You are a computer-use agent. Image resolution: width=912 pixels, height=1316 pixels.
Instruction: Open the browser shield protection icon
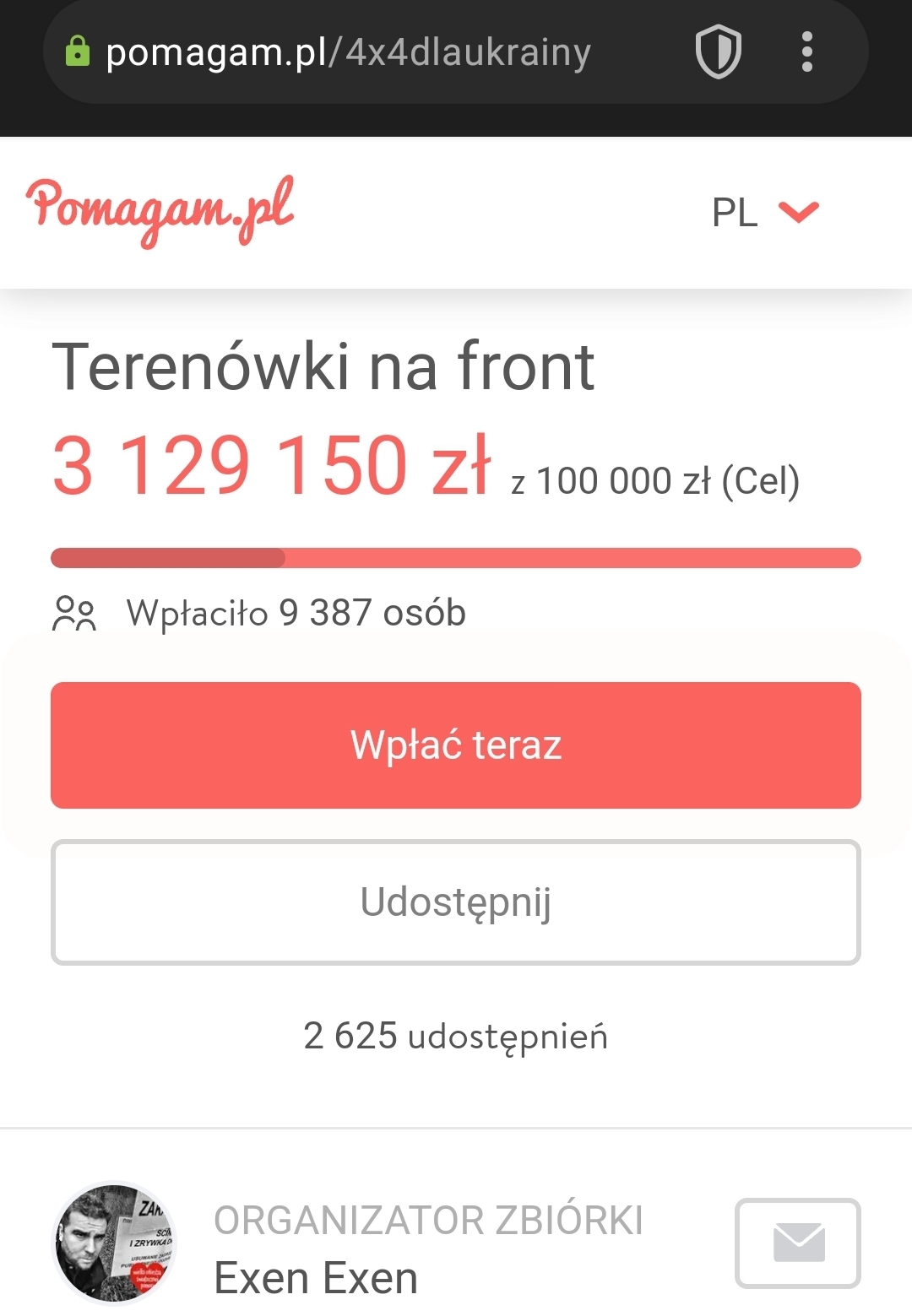coord(718,52)
